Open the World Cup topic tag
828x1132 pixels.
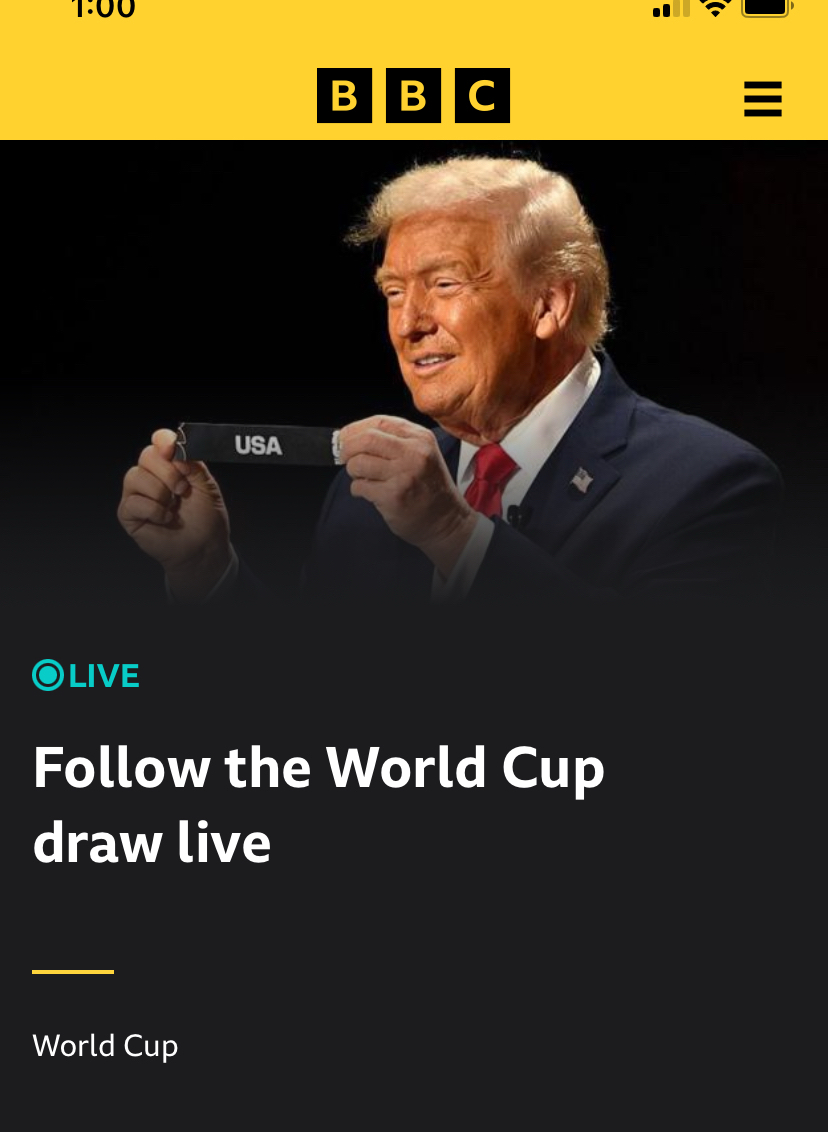pyautogui.click(x=105, y=1046)
